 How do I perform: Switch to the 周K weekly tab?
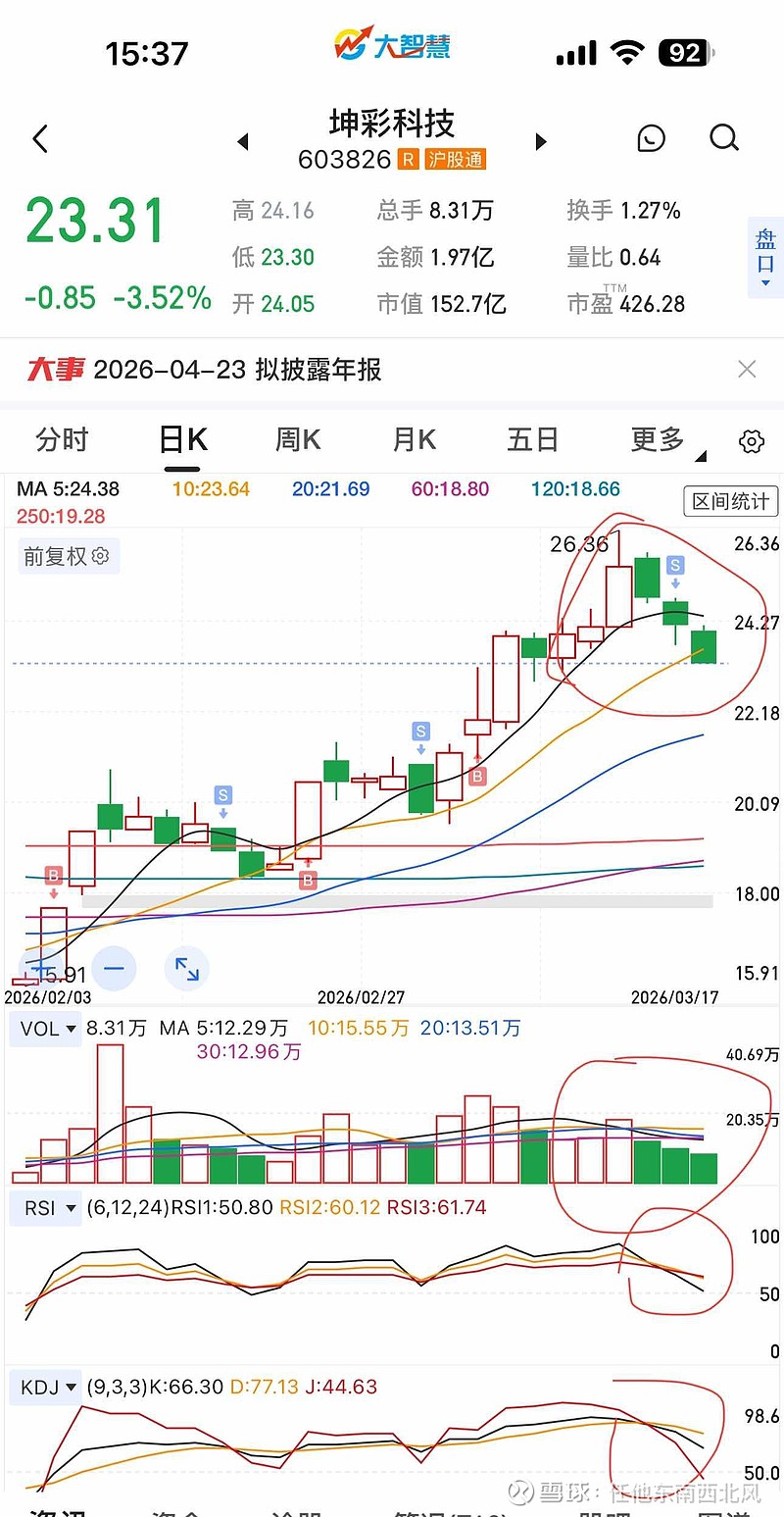[298, 440]
